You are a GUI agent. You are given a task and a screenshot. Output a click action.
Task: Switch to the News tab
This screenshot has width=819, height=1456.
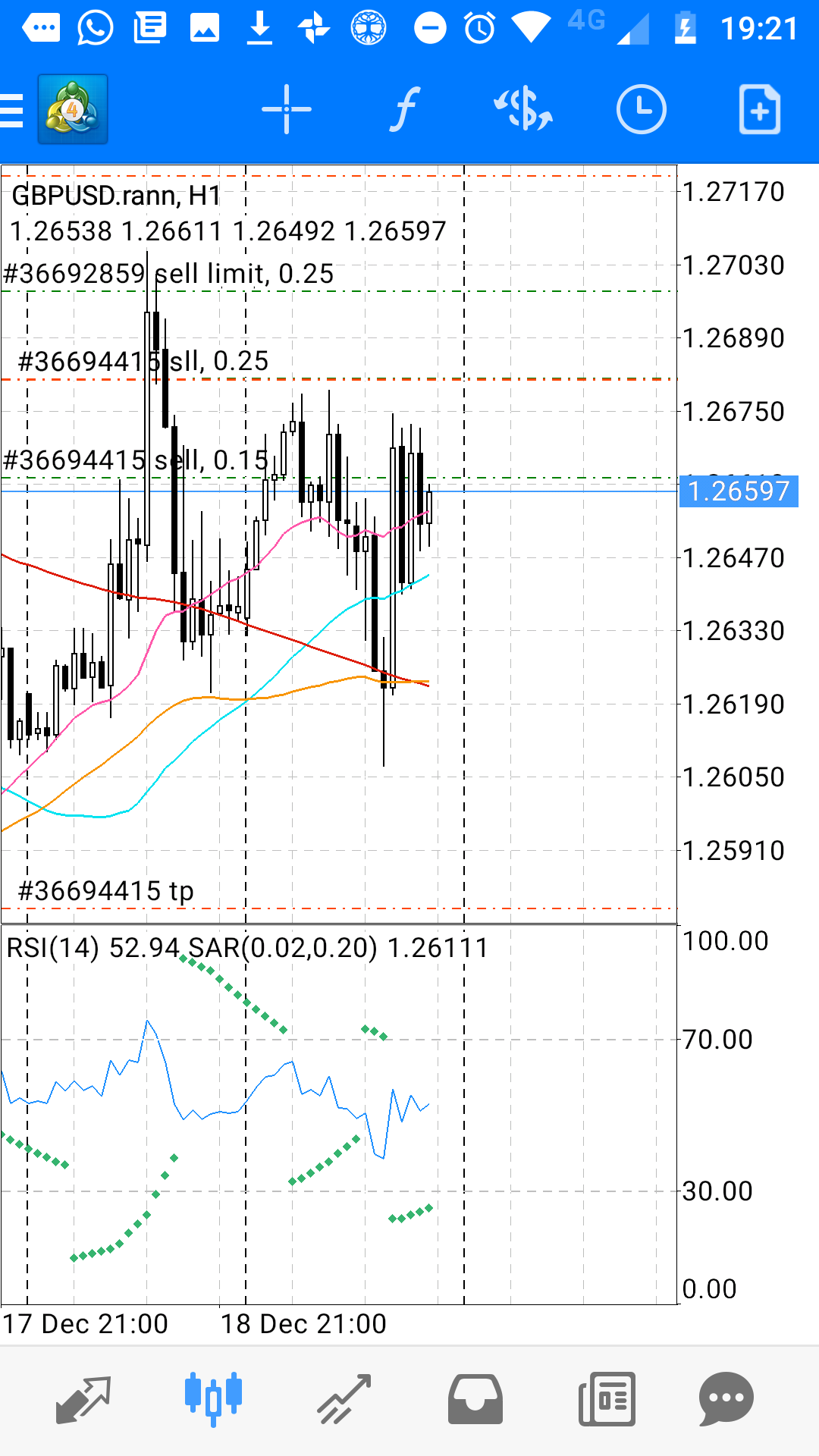pyautogui.click(x=607, y=1400)
